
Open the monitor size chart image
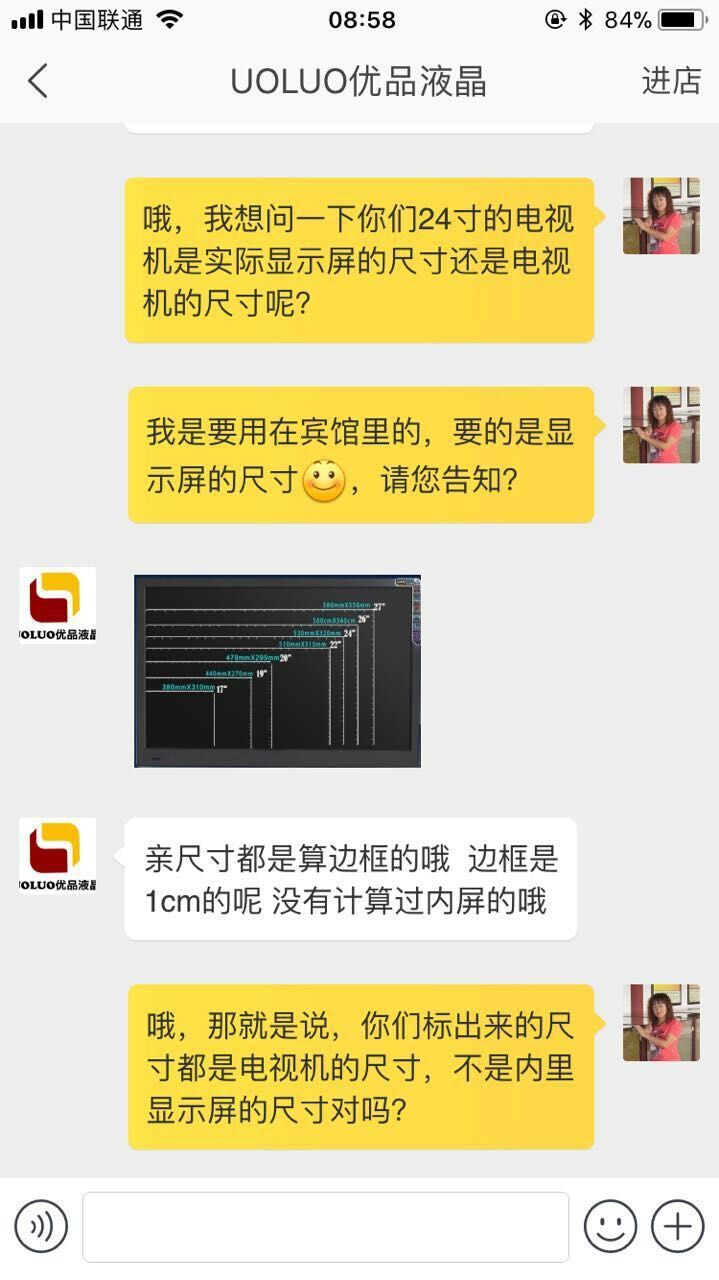pos(277,671)
